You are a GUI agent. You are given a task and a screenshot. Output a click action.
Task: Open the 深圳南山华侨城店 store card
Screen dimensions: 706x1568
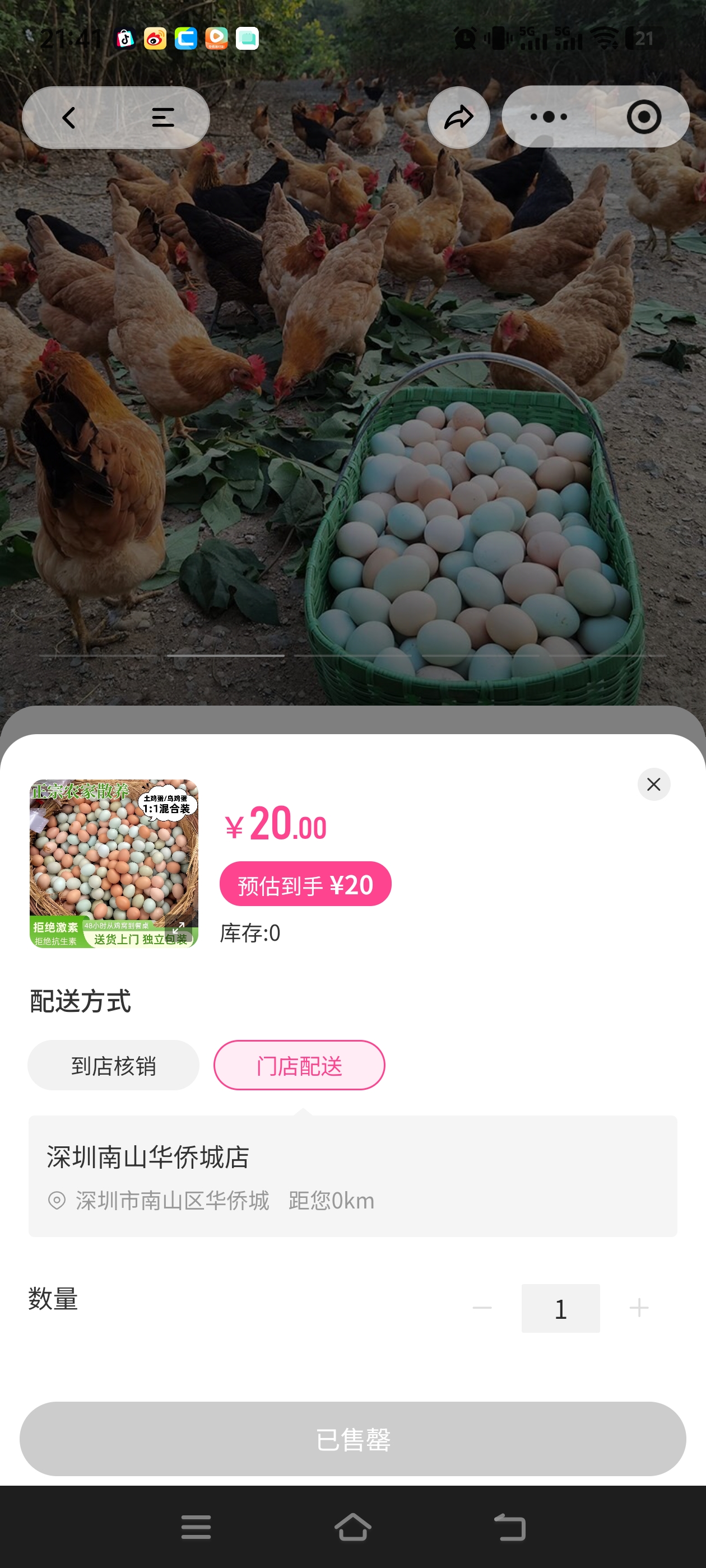point(352,1175)
